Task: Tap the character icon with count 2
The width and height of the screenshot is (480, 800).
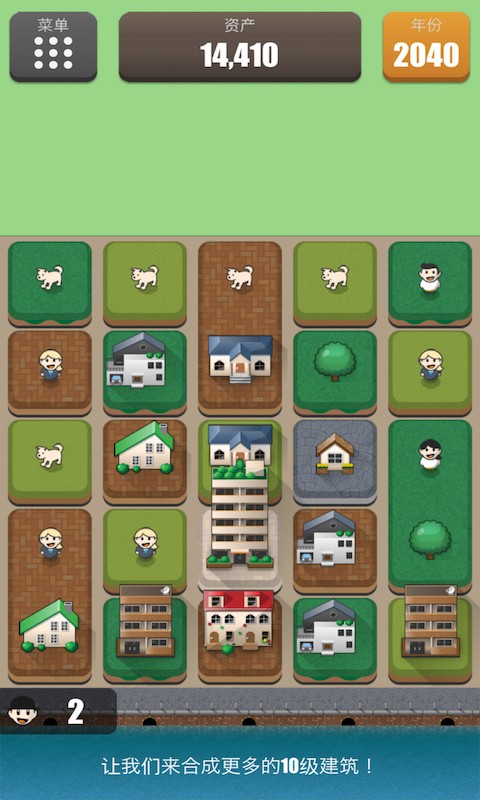Action: (23, 711)
